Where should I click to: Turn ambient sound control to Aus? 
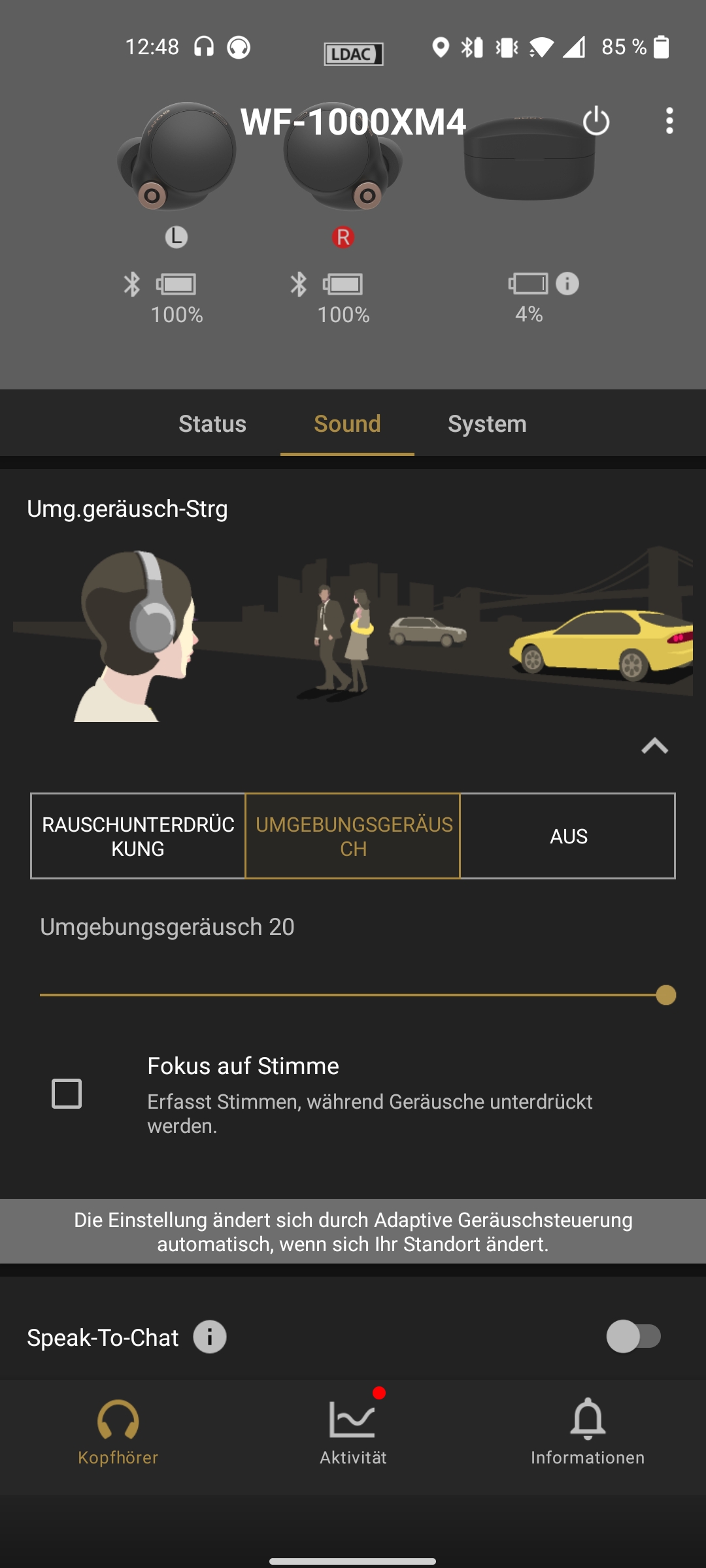[x=568, y=836]
